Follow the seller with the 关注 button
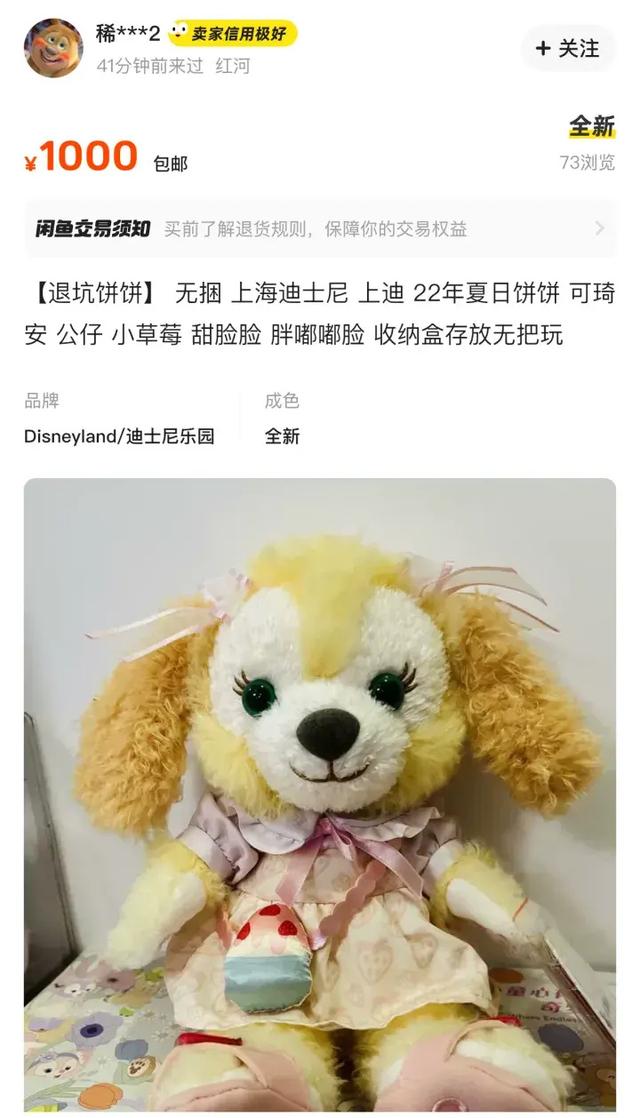The height and width of the screenshot is (1118, 640). point(567,48)
